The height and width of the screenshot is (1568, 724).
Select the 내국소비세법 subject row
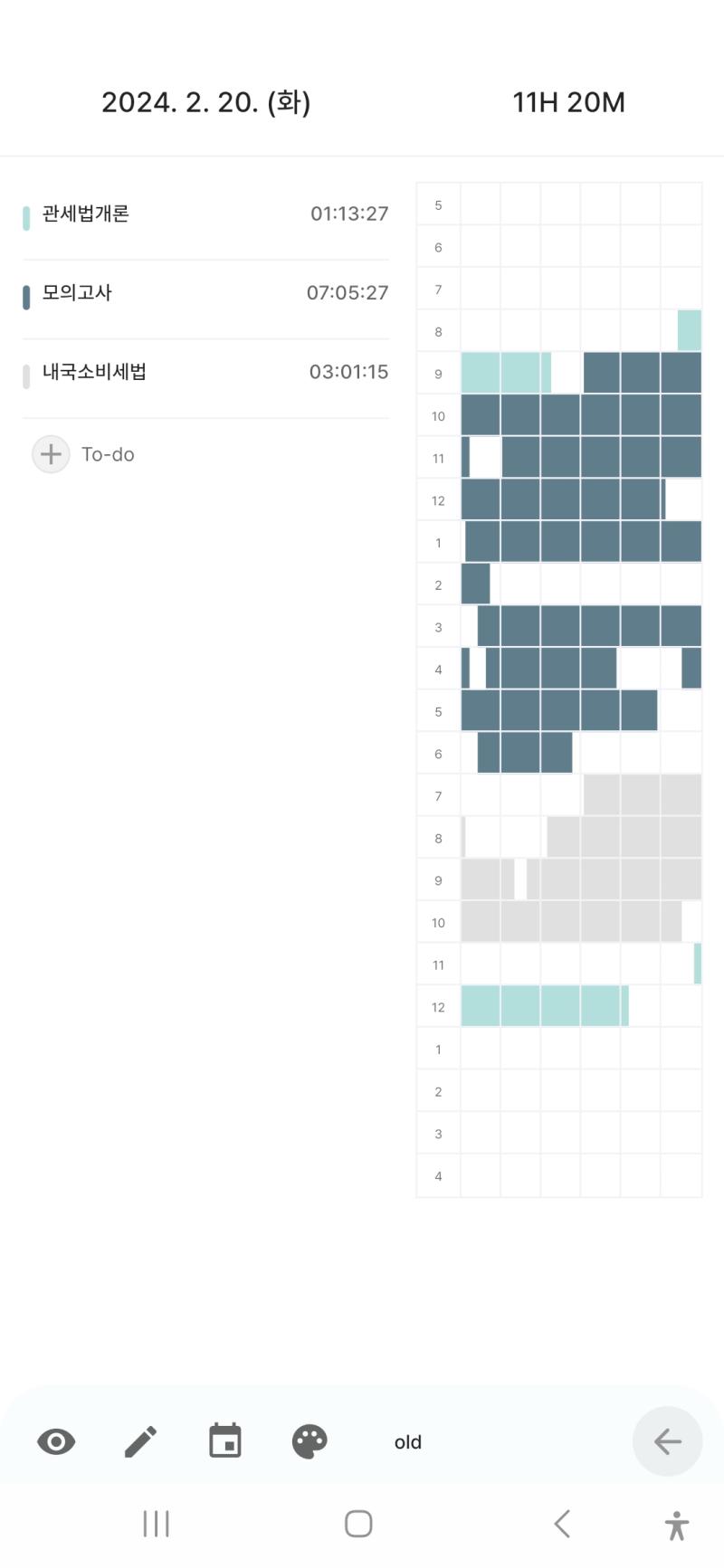tap(205, 372)
